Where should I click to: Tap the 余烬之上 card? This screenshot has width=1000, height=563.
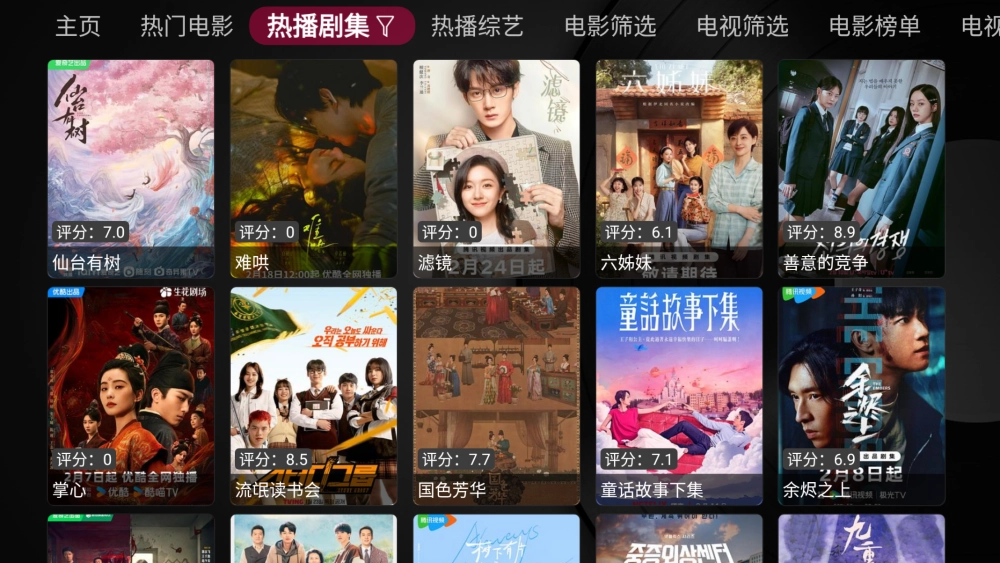point(862,396)
